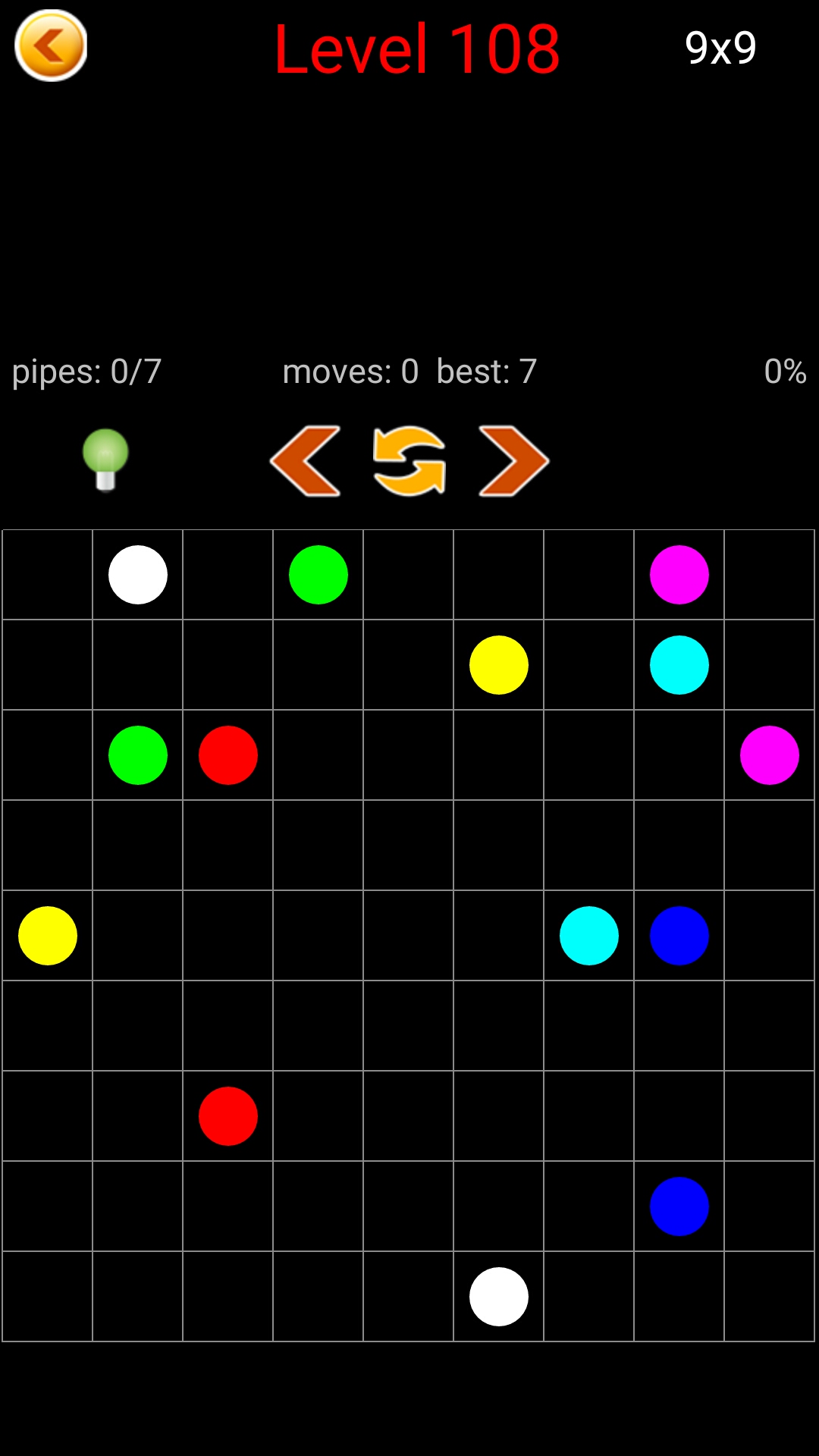Go to the previous level
The height and width of the screenshot is (1456, 819).
[305, 461]
